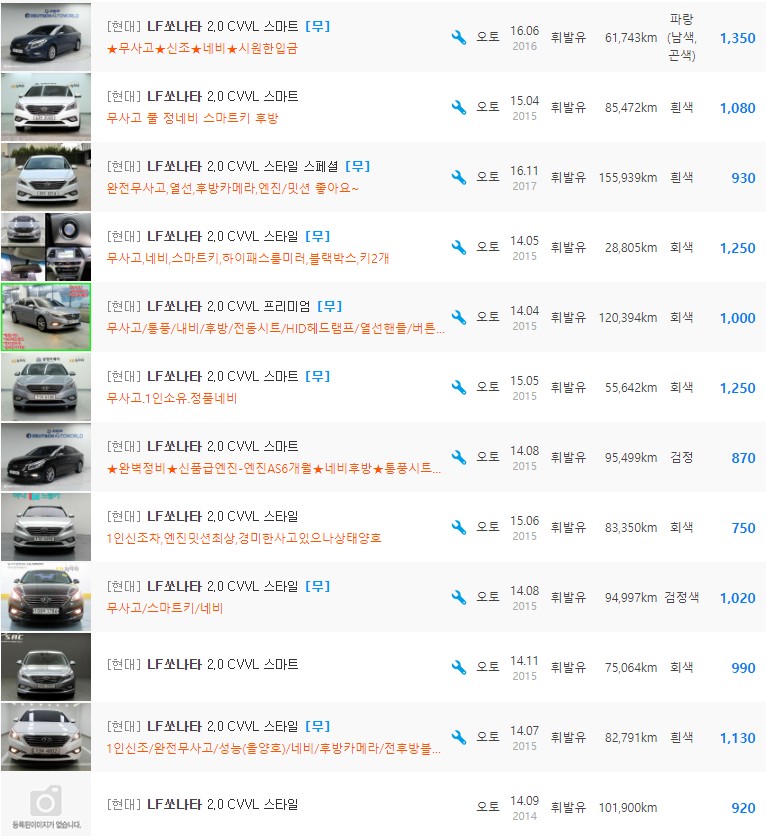This screenshot has height=836, width=766.
Task: Click the wrench icon on the 83,350km 스타일 row
Action: [x=458, y=526]
